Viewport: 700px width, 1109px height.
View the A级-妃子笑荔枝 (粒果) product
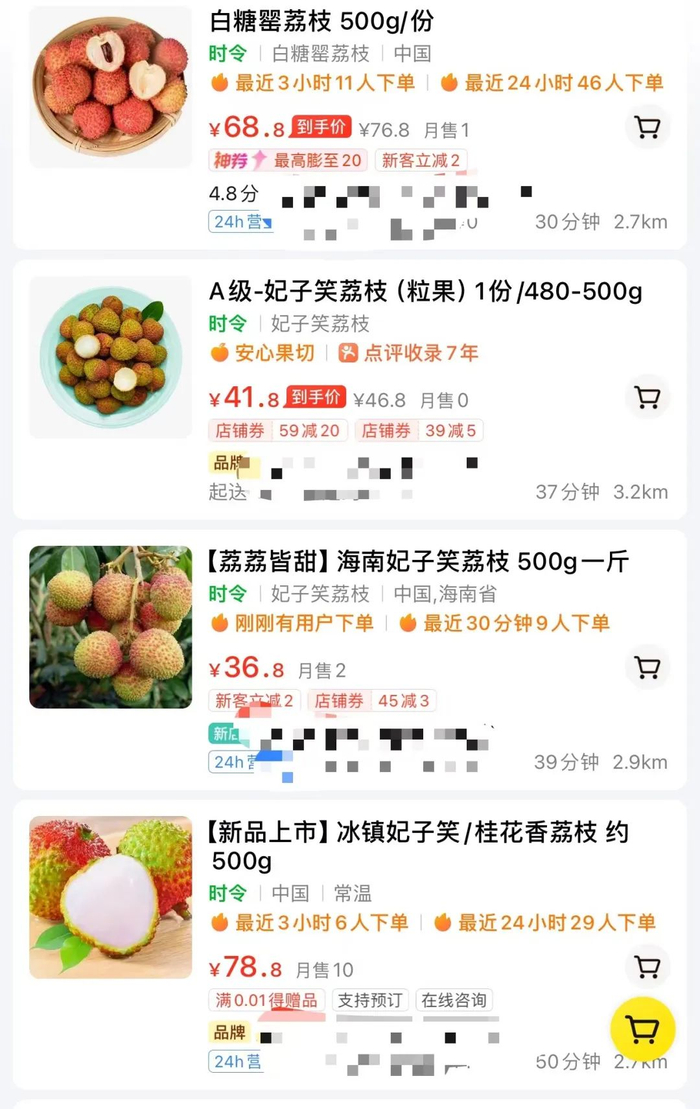(425, 292)
